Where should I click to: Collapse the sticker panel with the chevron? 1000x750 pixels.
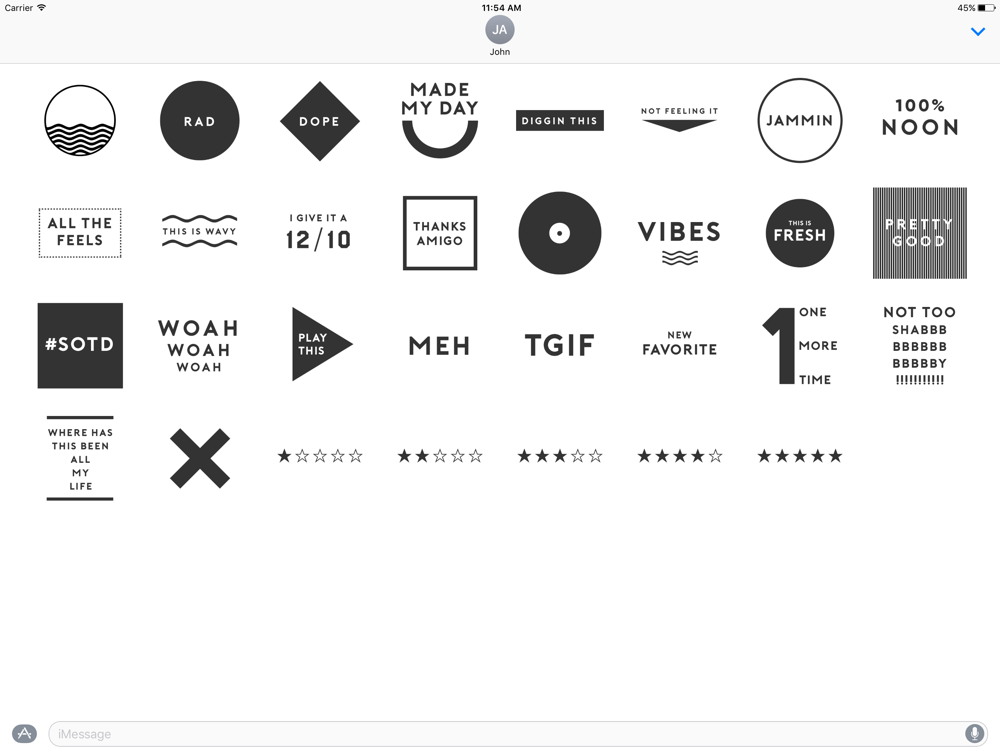(978, 32)
